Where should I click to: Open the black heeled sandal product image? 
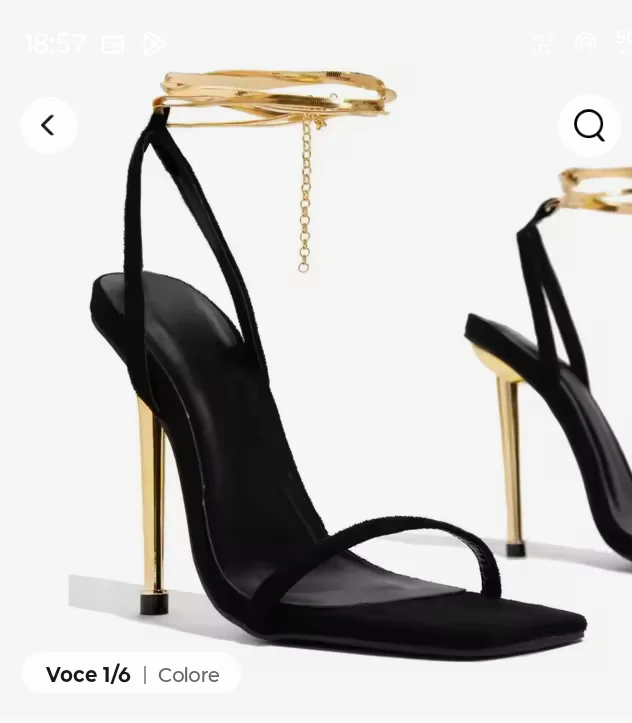316,400
